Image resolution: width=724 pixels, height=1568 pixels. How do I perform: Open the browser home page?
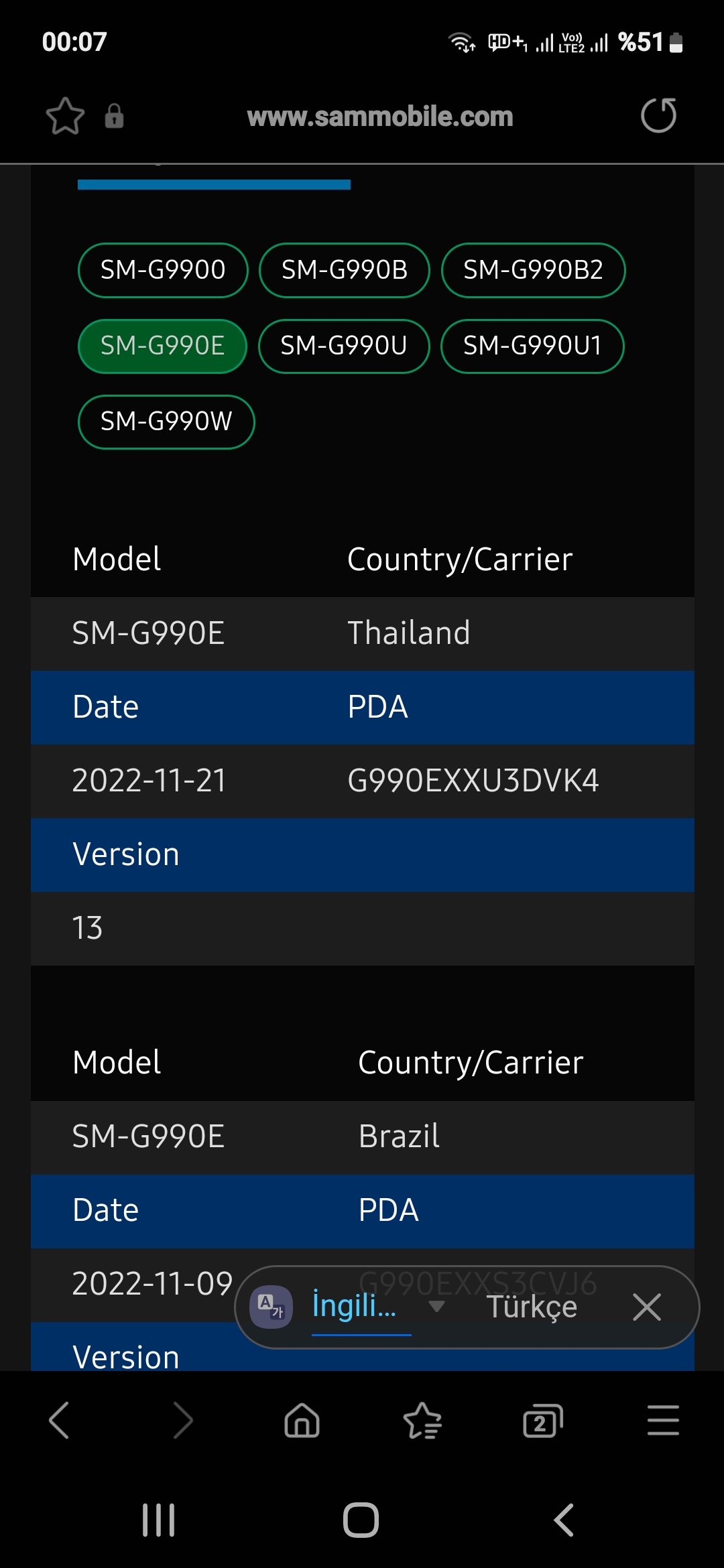pyautogui.click(x=302, y=1420)
